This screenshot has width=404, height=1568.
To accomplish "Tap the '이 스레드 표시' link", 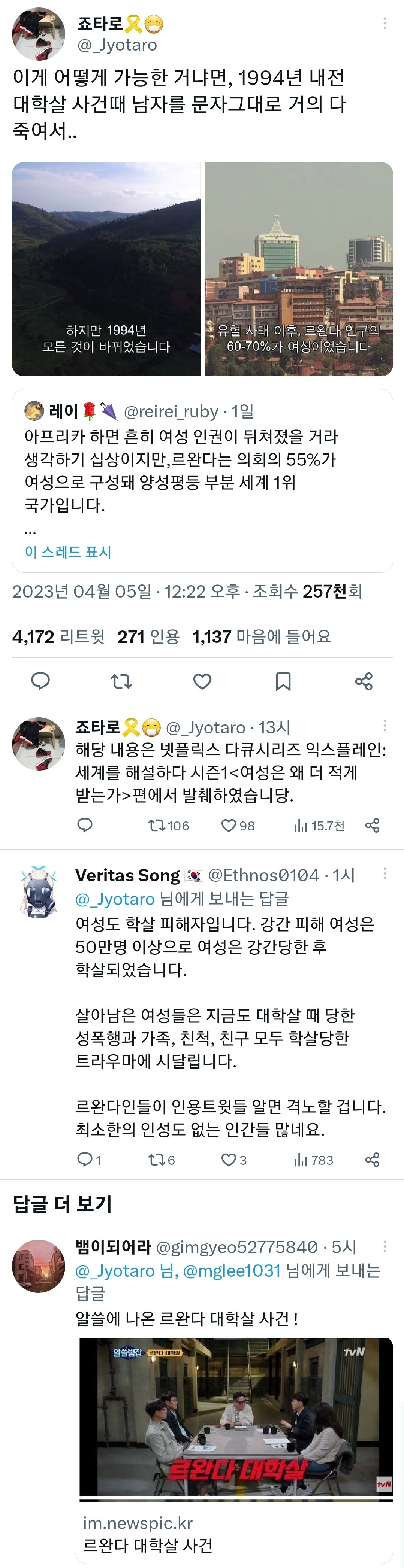I will [x=67, y=551].
